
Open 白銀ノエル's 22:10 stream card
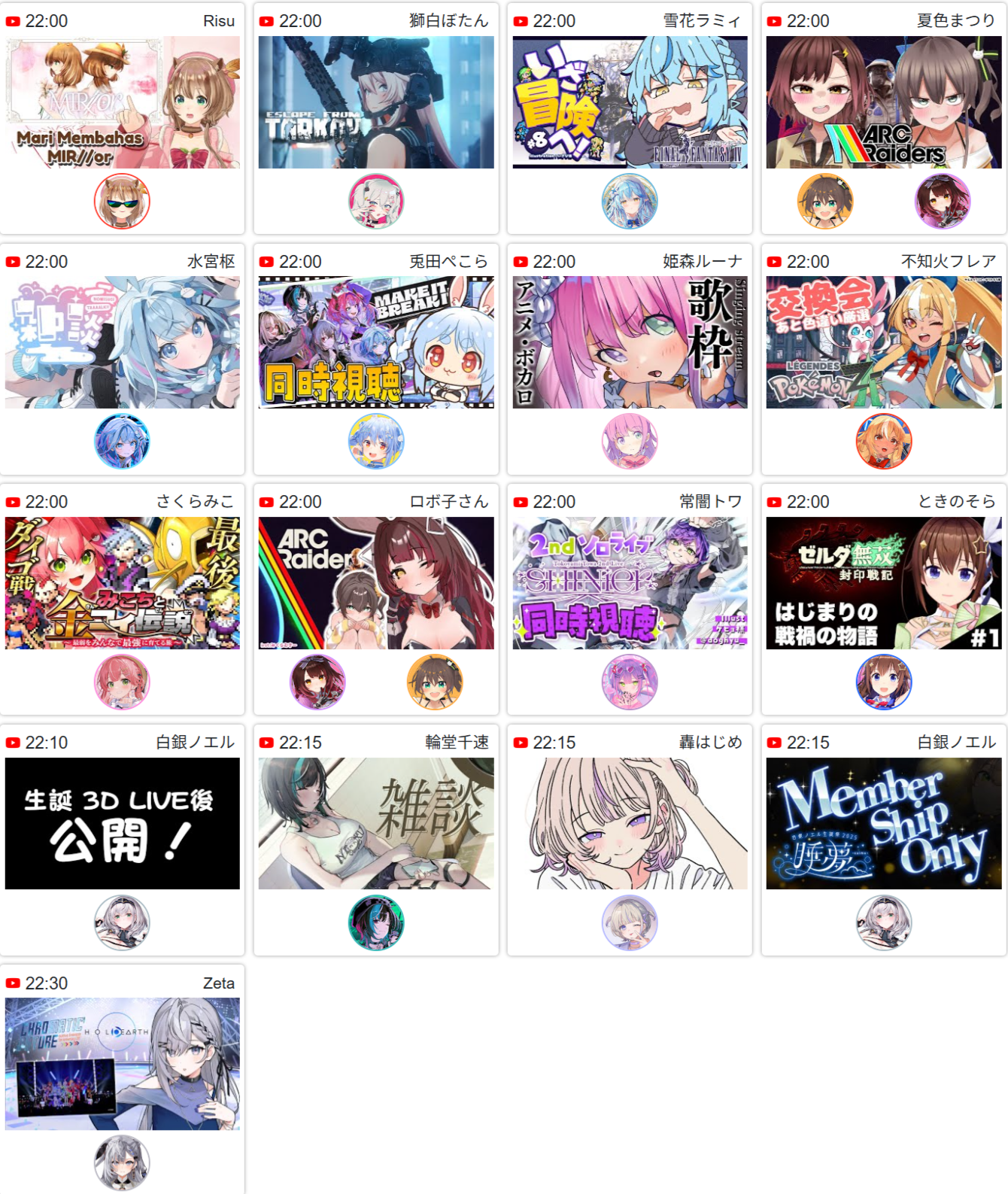(122, 823)
